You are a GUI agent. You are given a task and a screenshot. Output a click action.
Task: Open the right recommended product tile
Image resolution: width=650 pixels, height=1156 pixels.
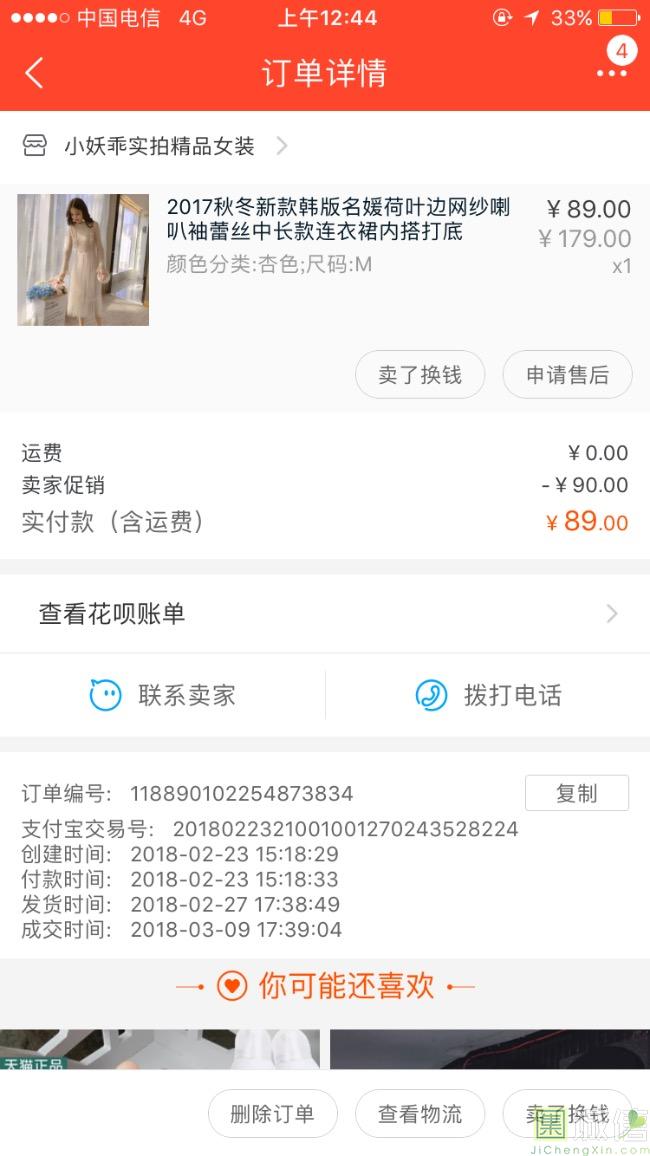coord(489,1049)
